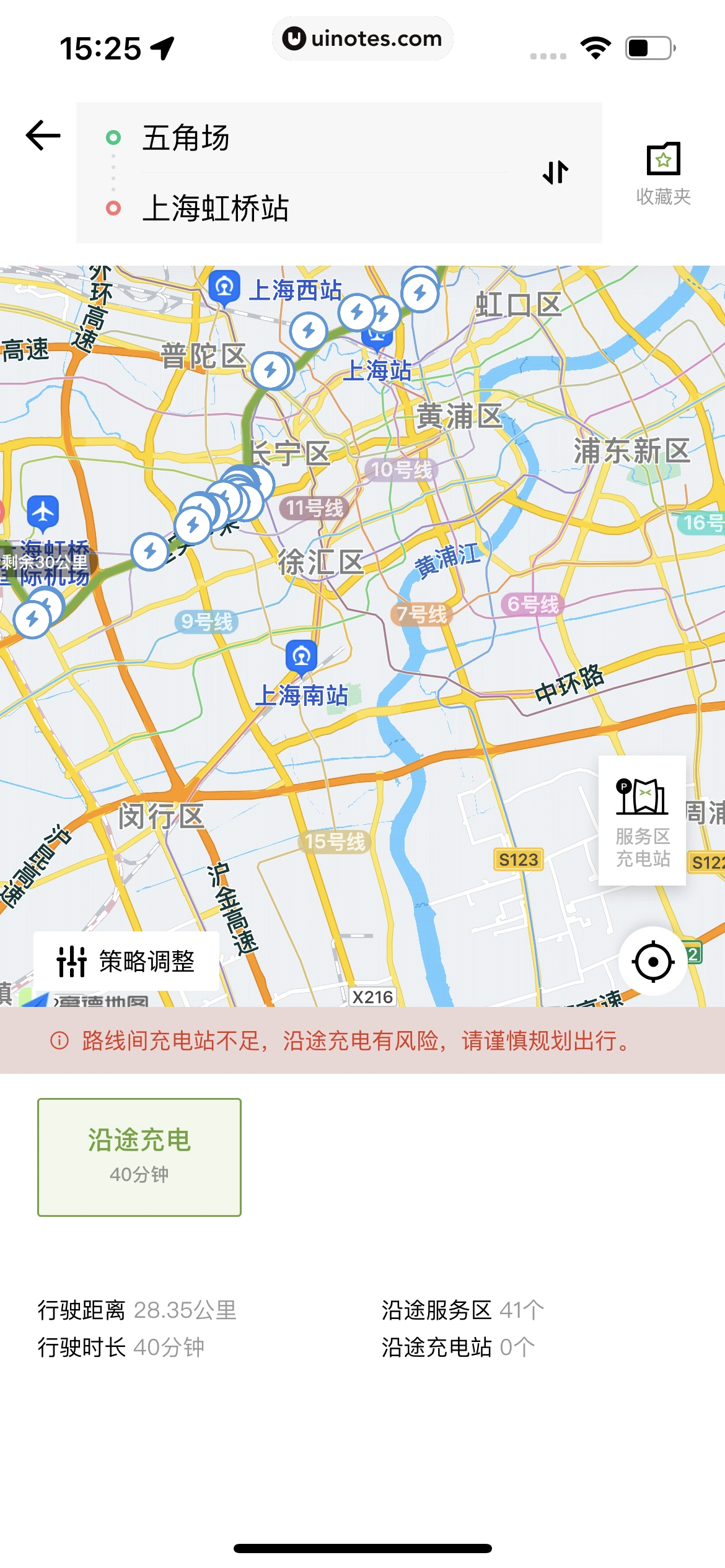The image size is (725, 1568).
Task: Open the uinotes.com banner at the top
Action: [x=362, y=38]
